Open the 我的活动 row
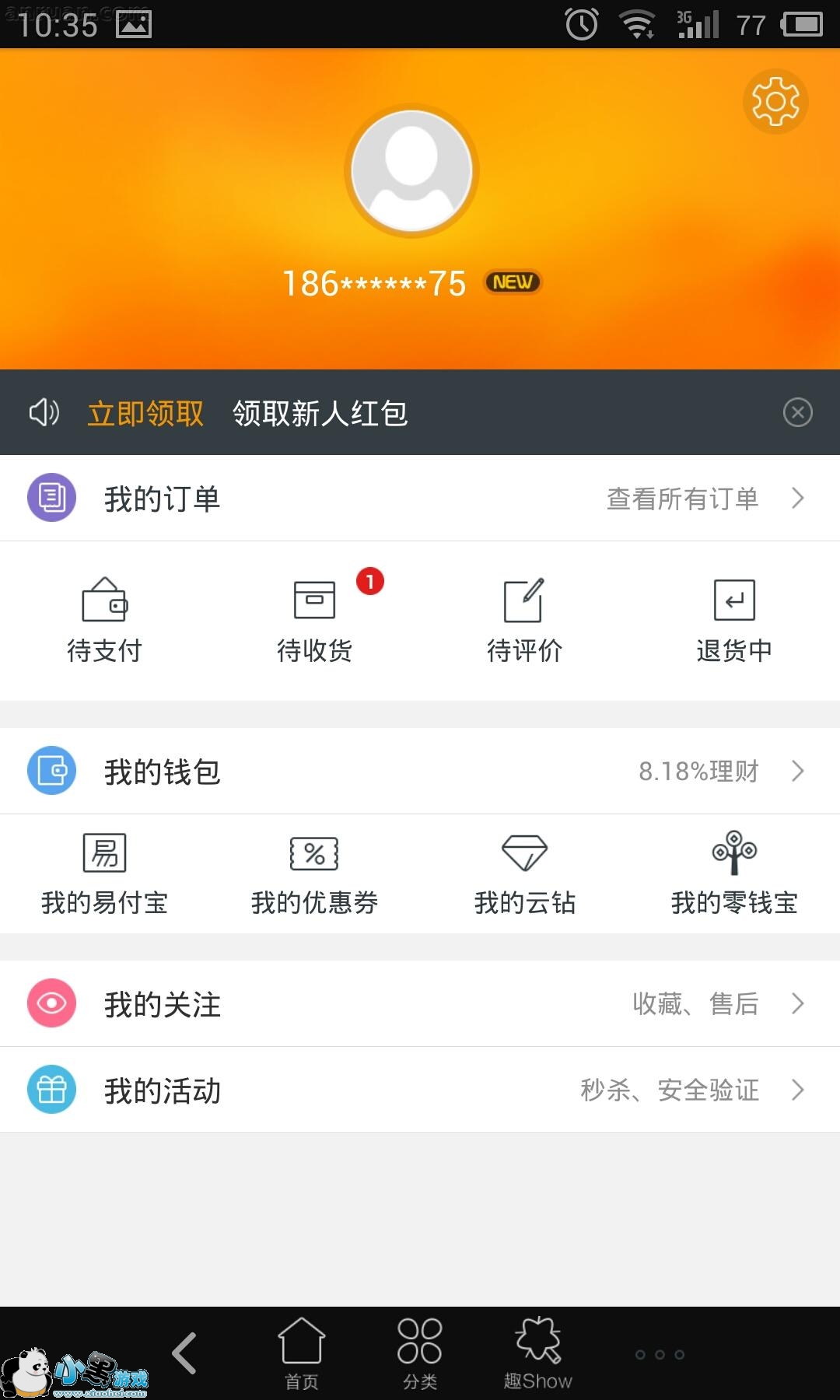Screen dimensions: 840x1400 coord(420,1090)
